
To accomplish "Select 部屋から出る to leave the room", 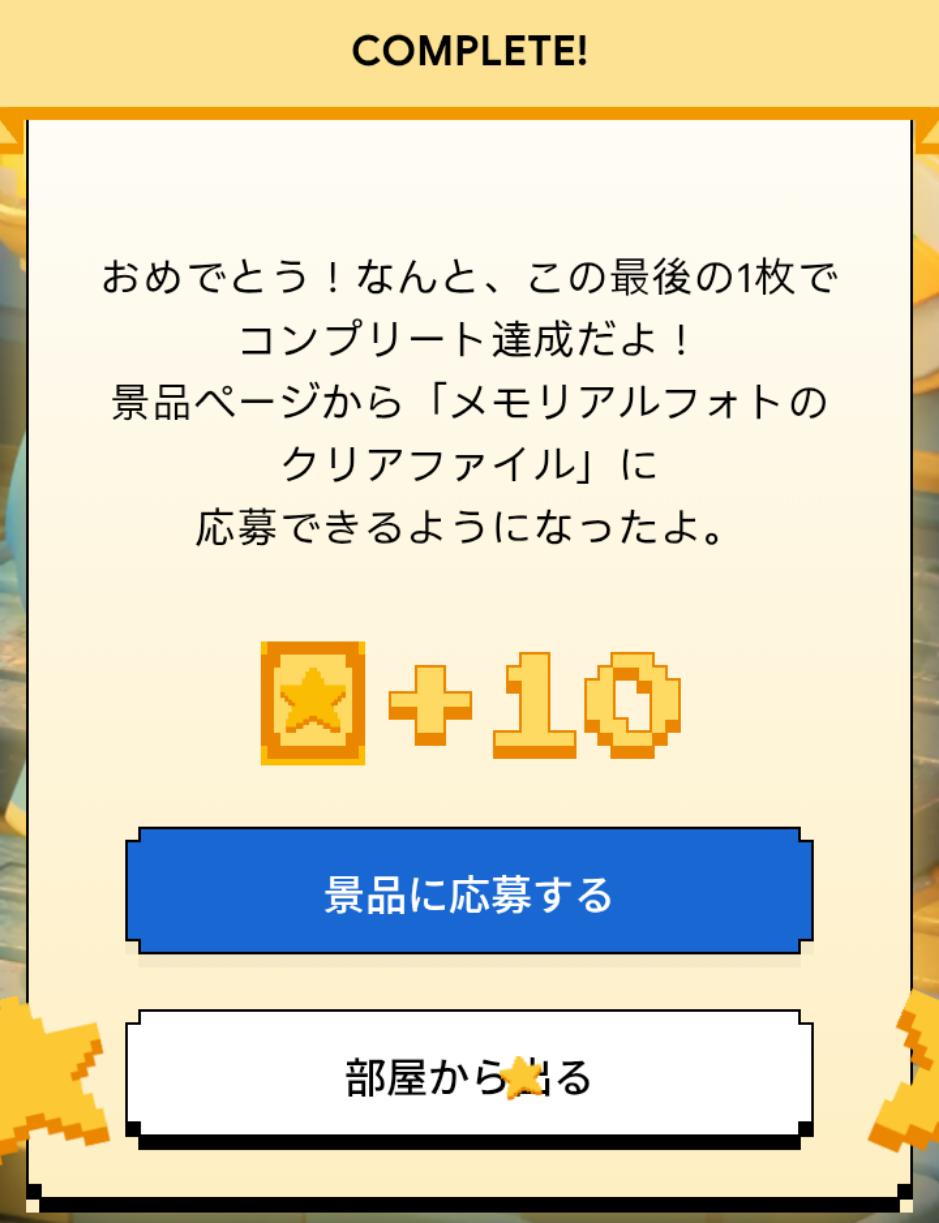I will tap(468, 1076).
